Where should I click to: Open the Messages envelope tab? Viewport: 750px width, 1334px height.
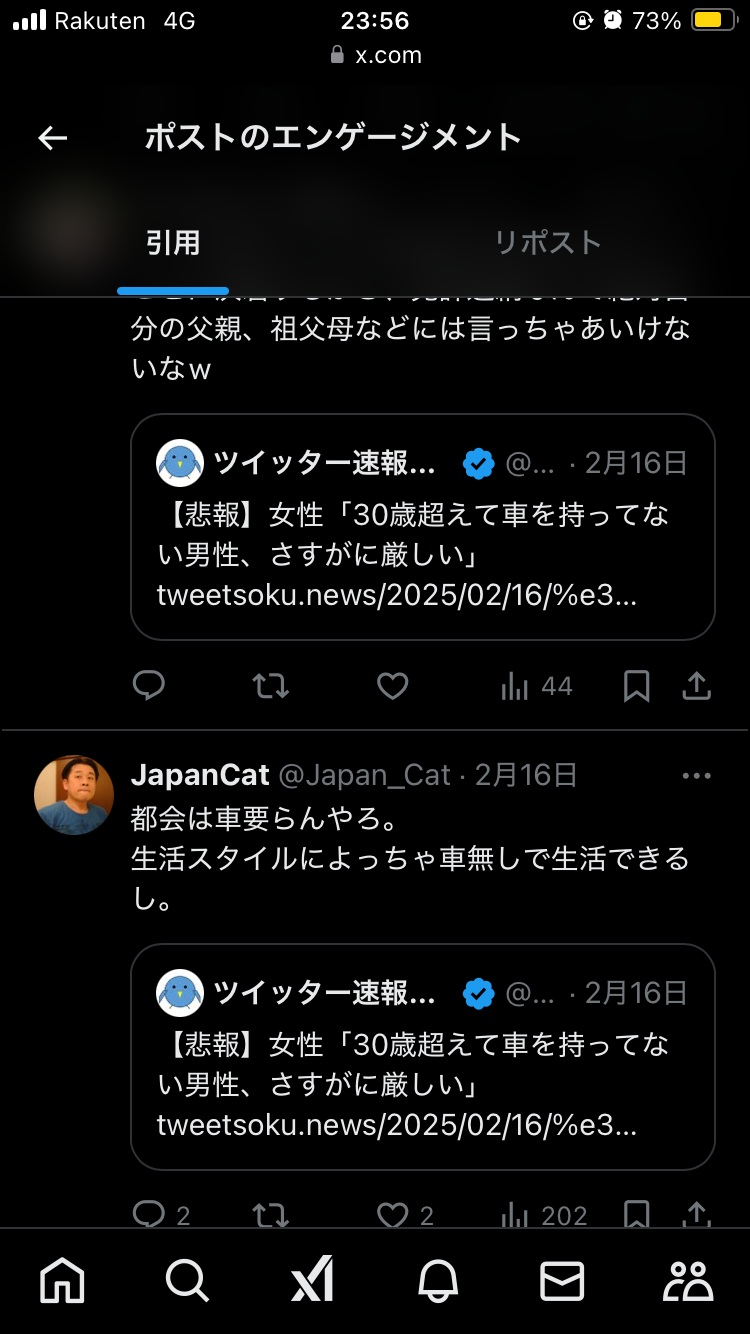(x=562, y=1280)
